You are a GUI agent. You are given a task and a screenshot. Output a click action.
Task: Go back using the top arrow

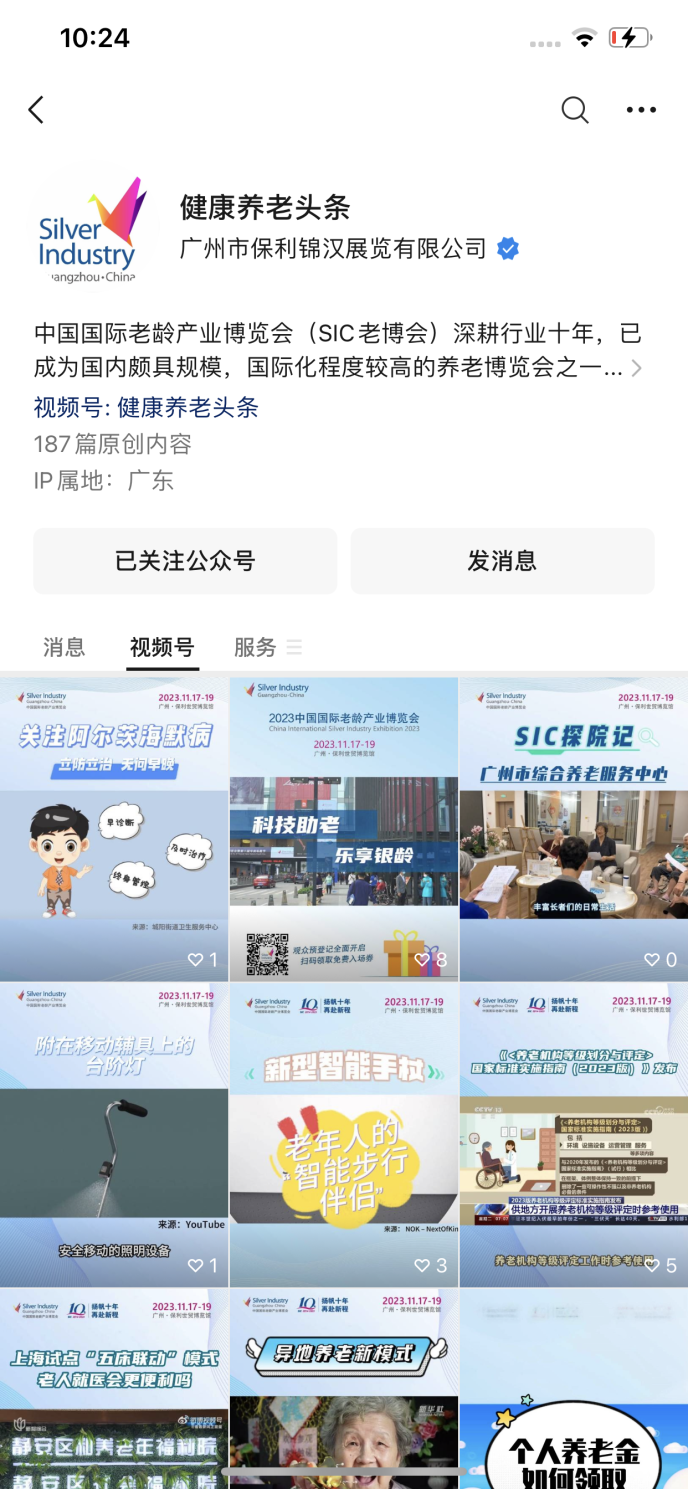(x=37, y=110)
